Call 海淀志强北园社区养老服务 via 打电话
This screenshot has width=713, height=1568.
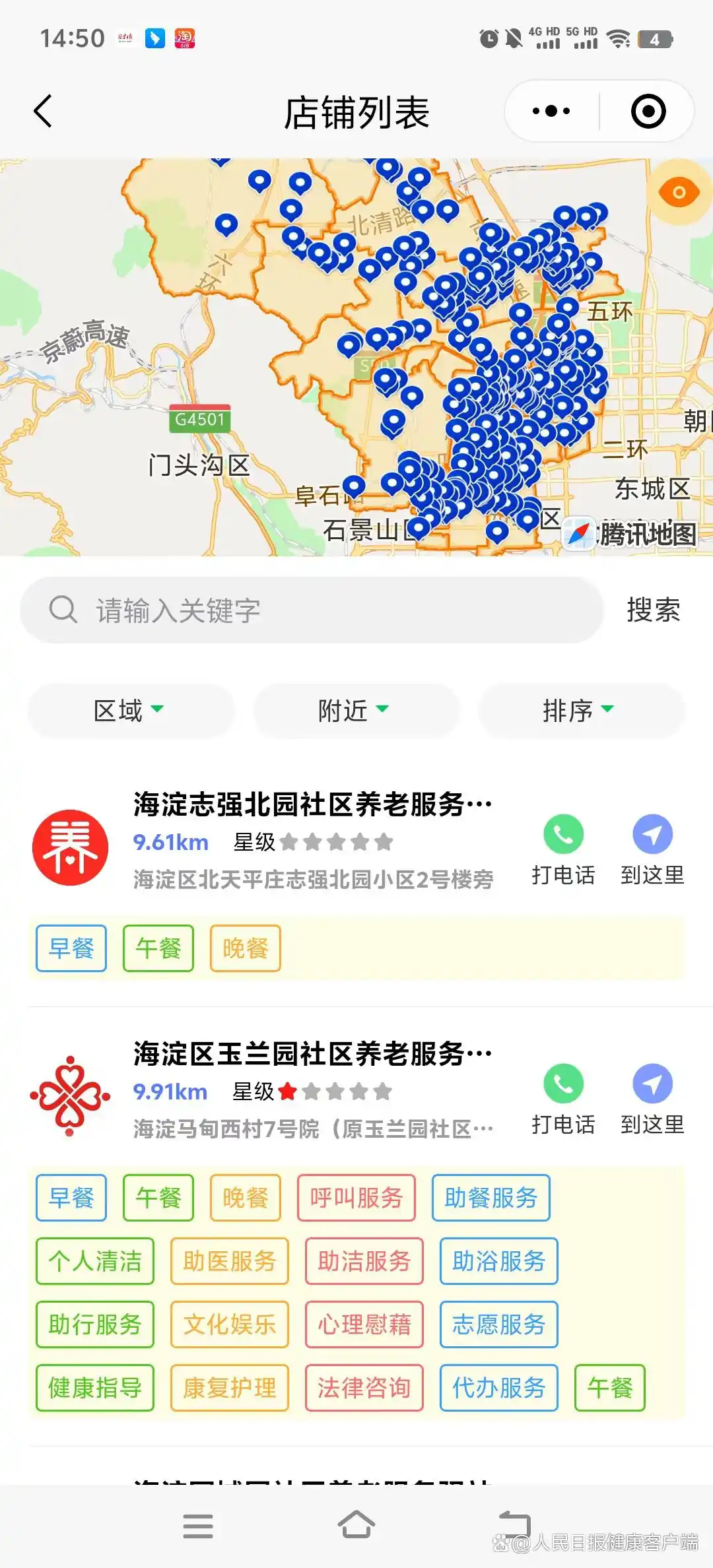click(563, 848)
